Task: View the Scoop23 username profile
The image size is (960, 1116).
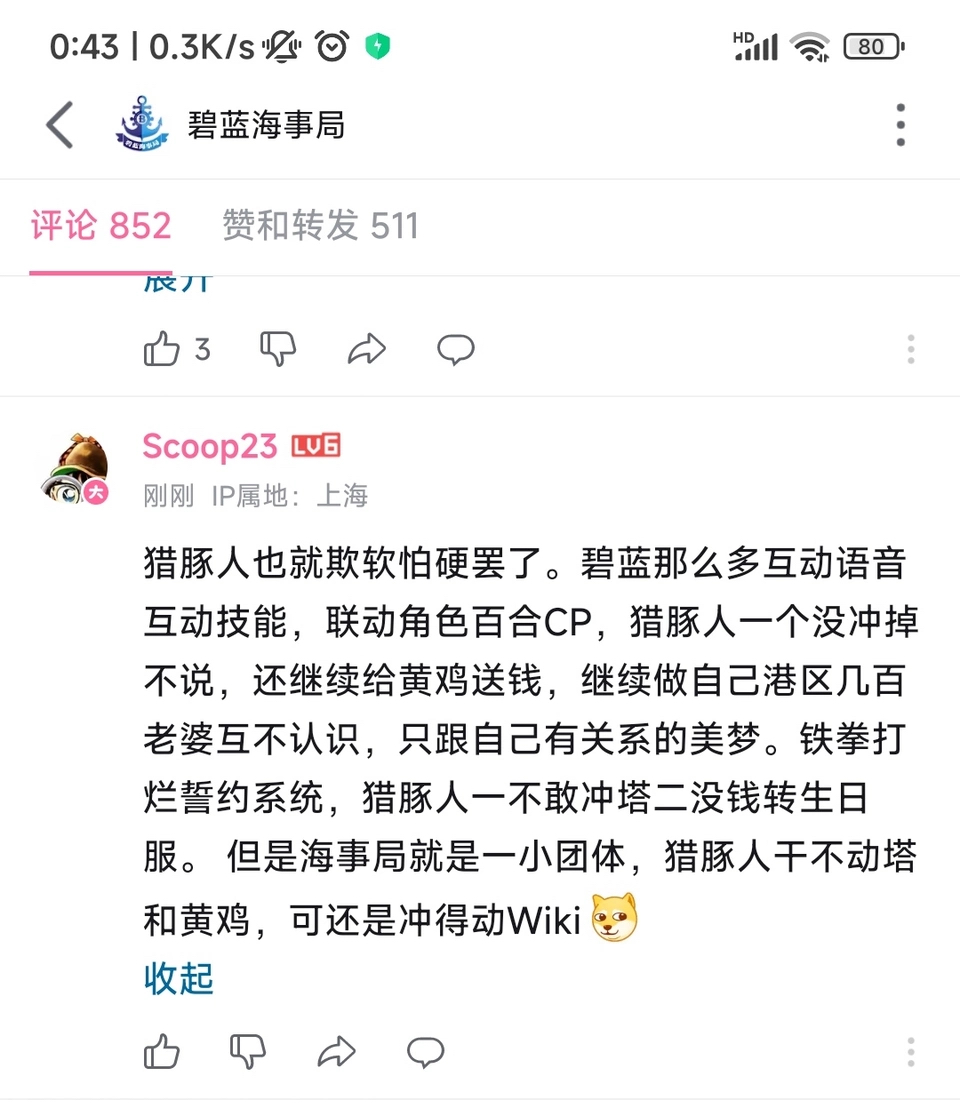Action: point(209,446)
